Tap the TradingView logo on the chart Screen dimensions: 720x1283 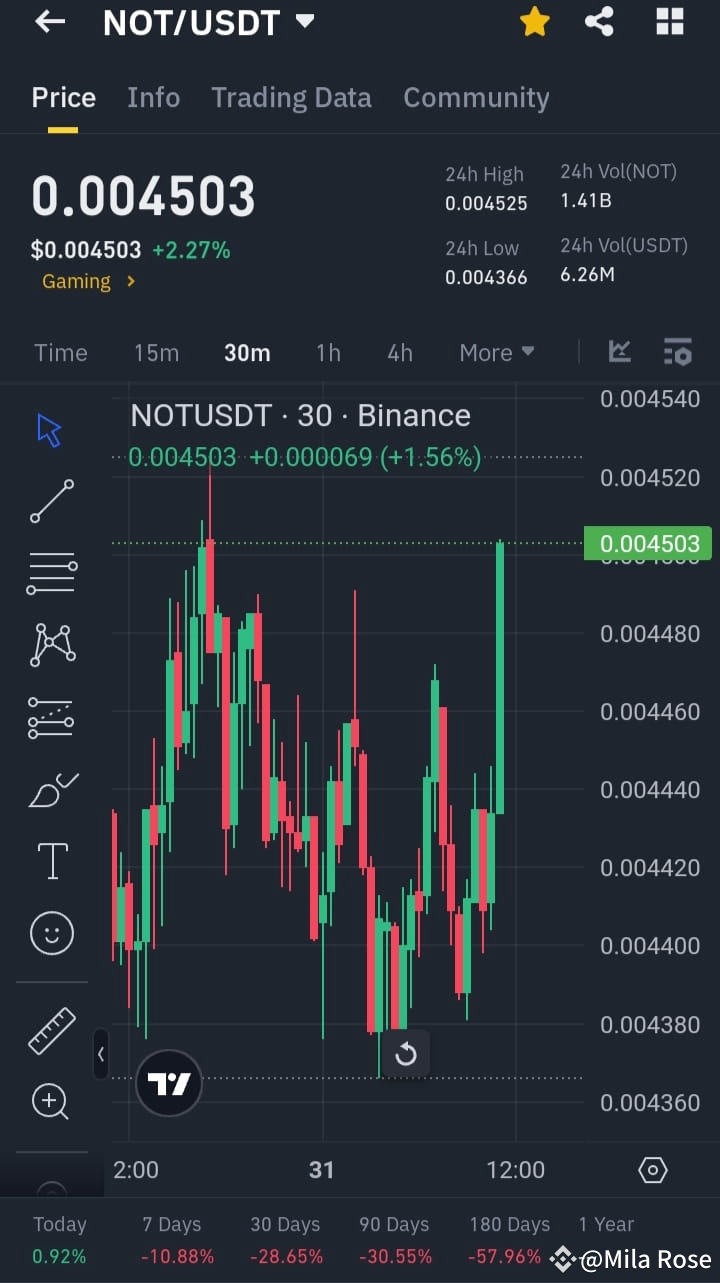pyautogui.click(x=168, y=1082)
